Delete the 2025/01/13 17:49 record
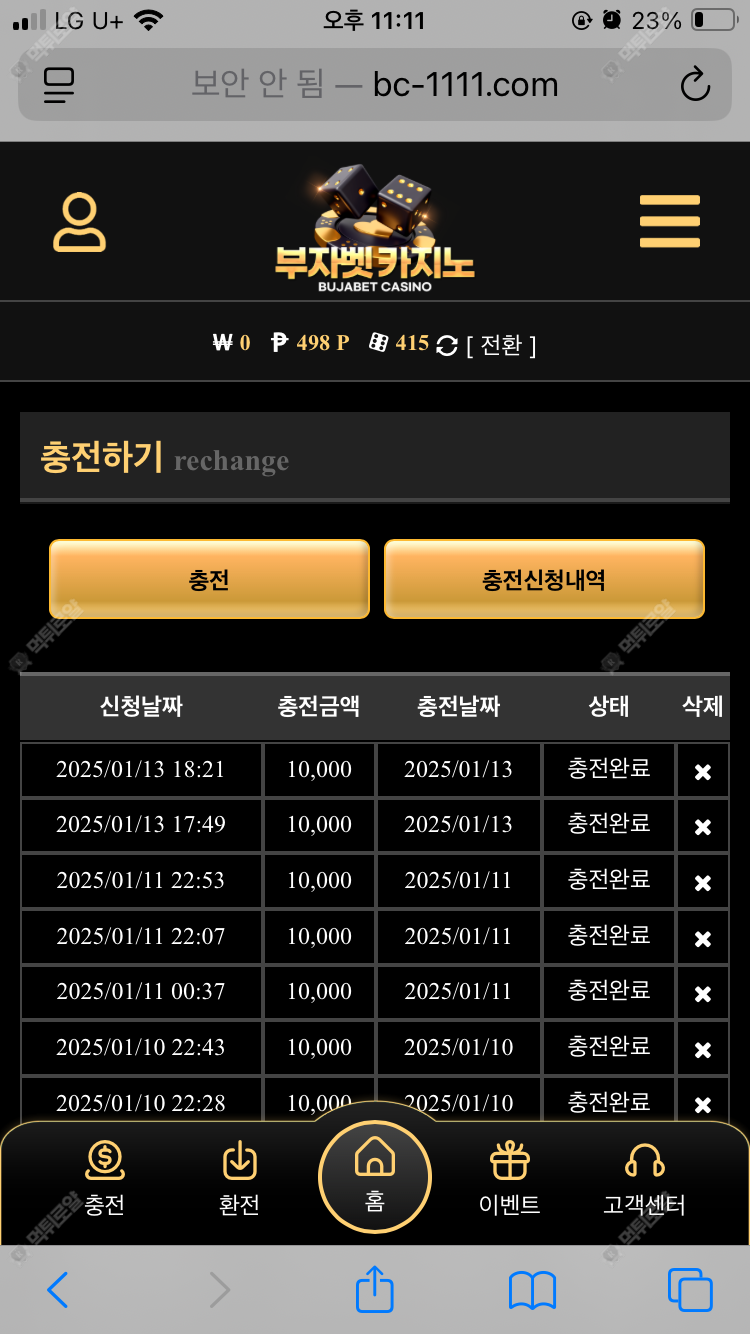The width and height of the screenshot is (750, 1334). click(702, 826)
